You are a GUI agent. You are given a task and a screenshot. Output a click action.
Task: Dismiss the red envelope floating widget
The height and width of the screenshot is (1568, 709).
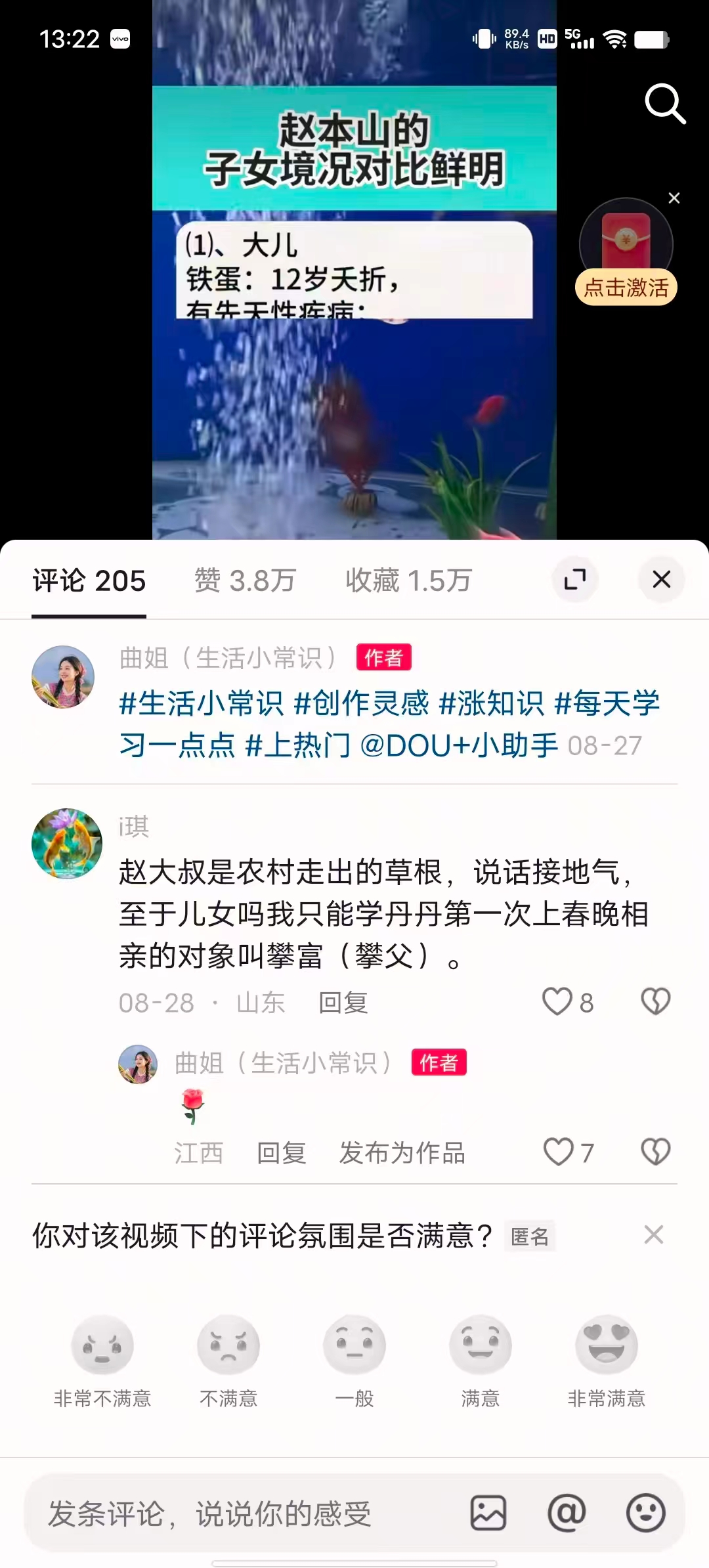pyautogui.click(x=674, y=198)
